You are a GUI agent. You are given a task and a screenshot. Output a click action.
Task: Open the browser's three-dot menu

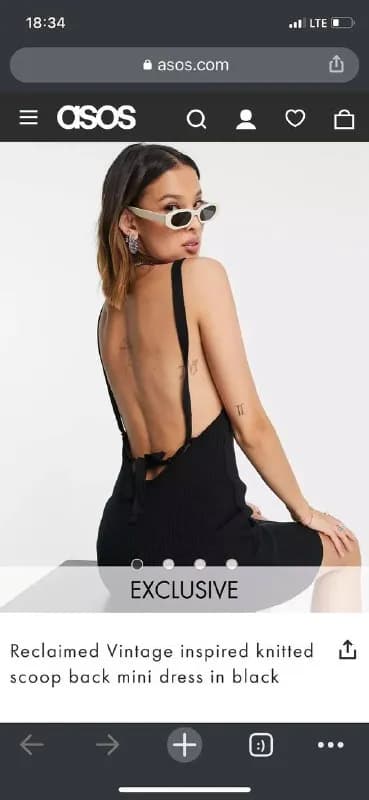coord(331,745)
